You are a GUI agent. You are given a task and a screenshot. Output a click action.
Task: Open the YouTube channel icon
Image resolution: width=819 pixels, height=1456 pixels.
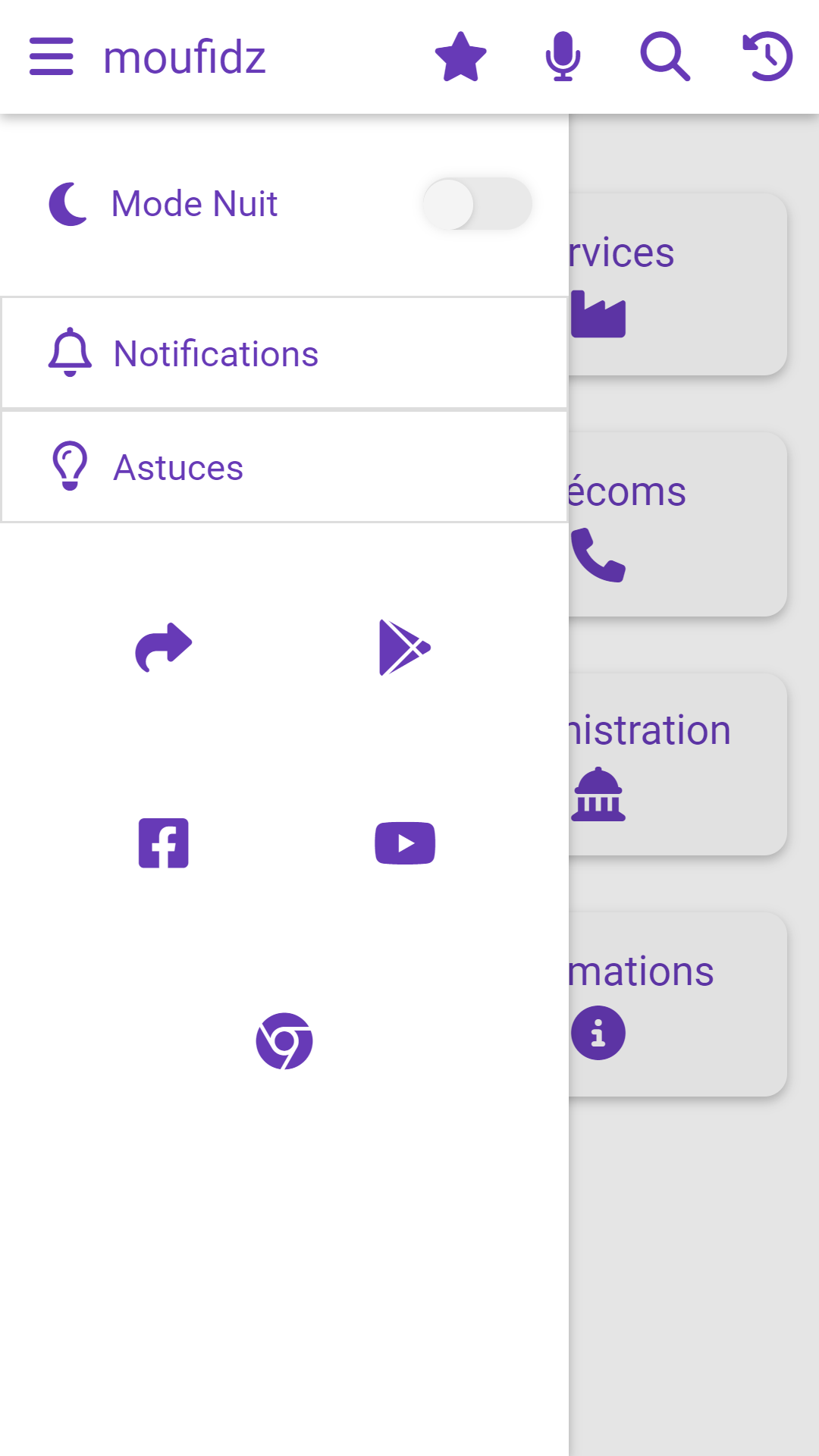[405, 843]
